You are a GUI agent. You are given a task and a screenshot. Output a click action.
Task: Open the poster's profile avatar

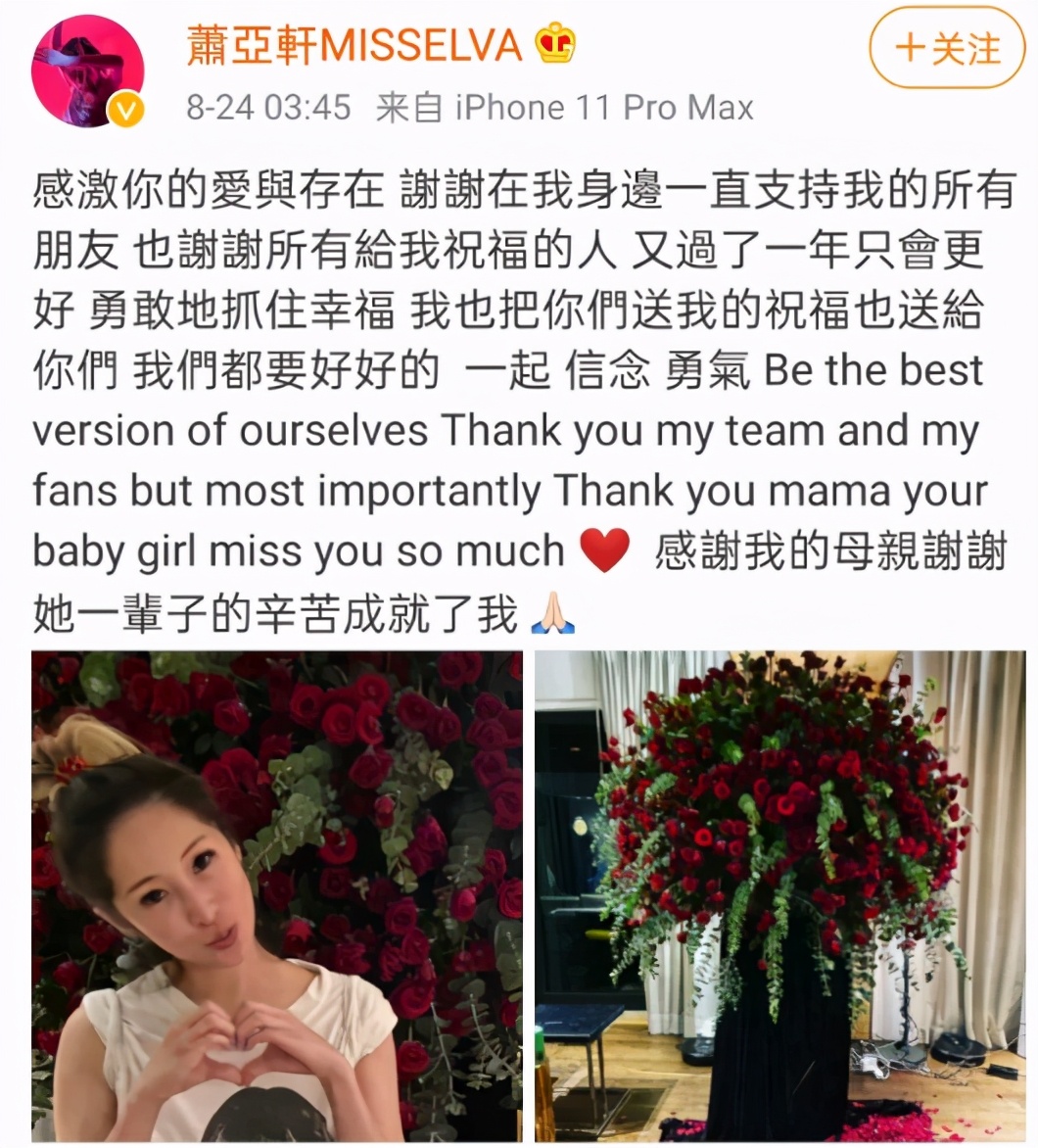click(x=88, y=72)
